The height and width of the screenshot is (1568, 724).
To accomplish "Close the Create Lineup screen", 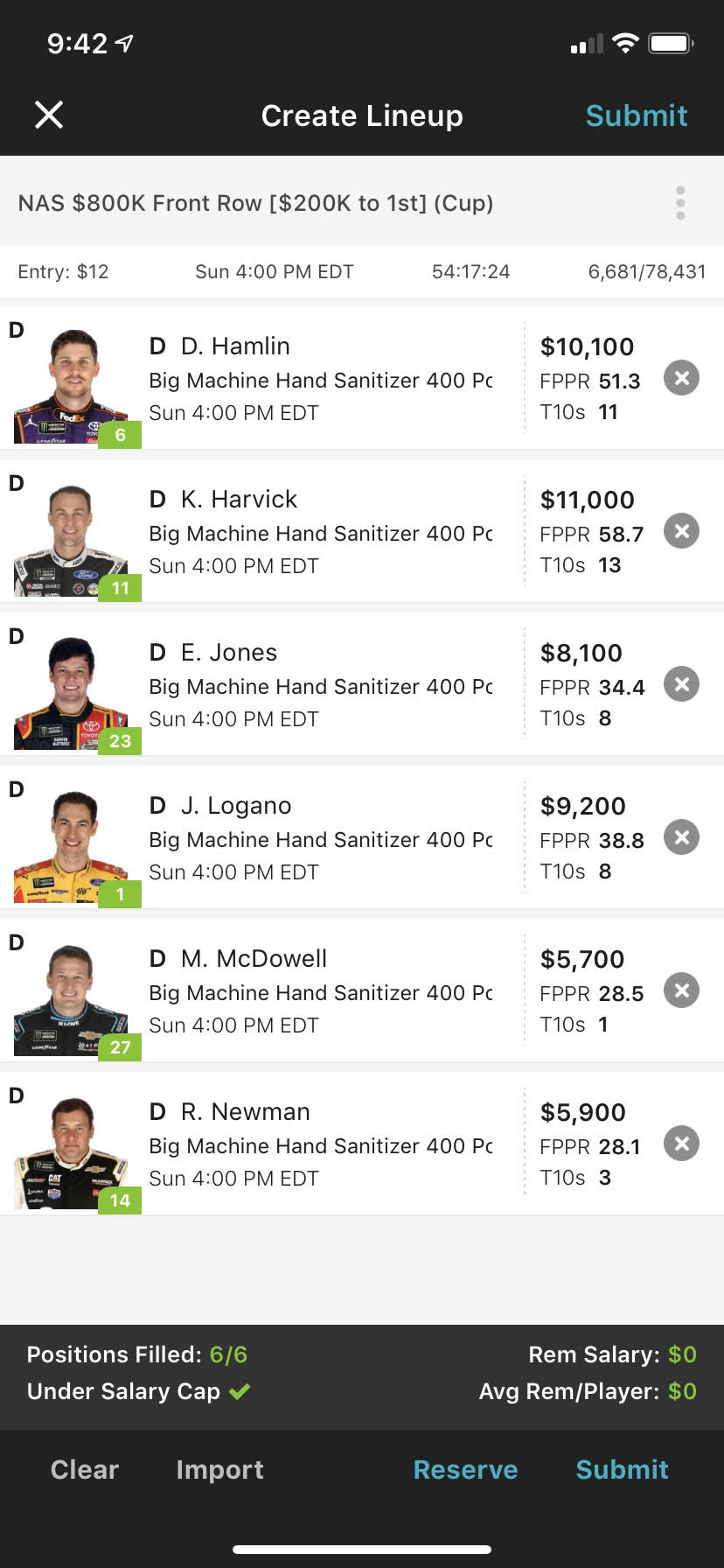I will click(49, 115).
